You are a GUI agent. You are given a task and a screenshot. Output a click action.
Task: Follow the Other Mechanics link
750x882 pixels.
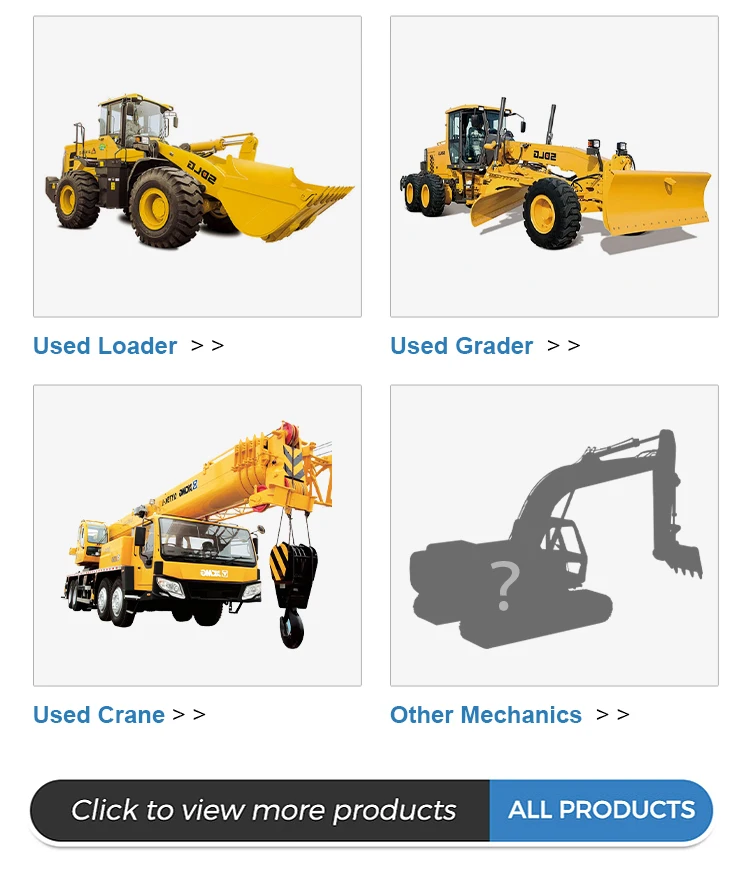tap(510, 714)
